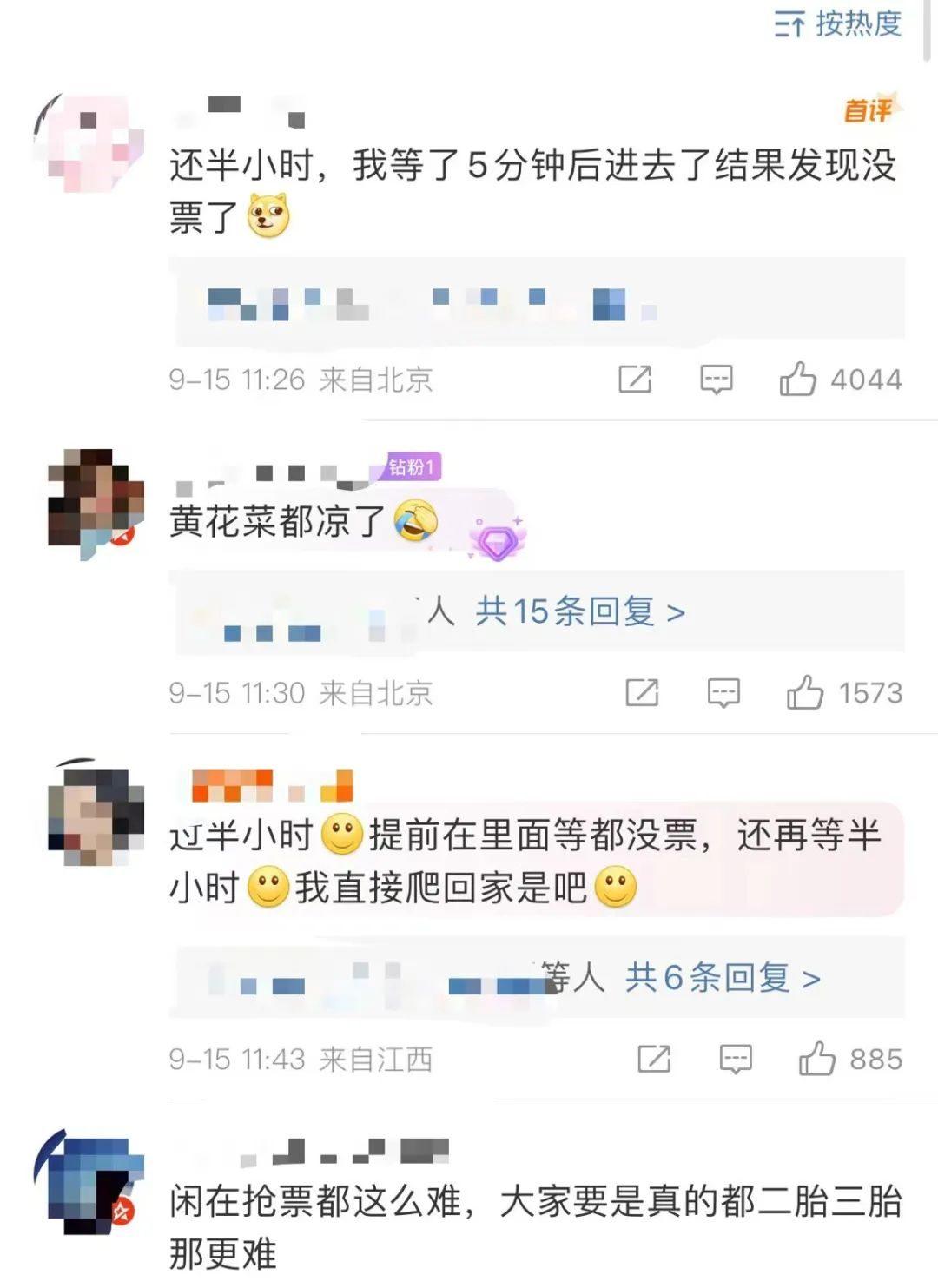Reply to the 黄花菜都凉了 comment
This screenshot has height=1288, width=938.
click(723, 693)
